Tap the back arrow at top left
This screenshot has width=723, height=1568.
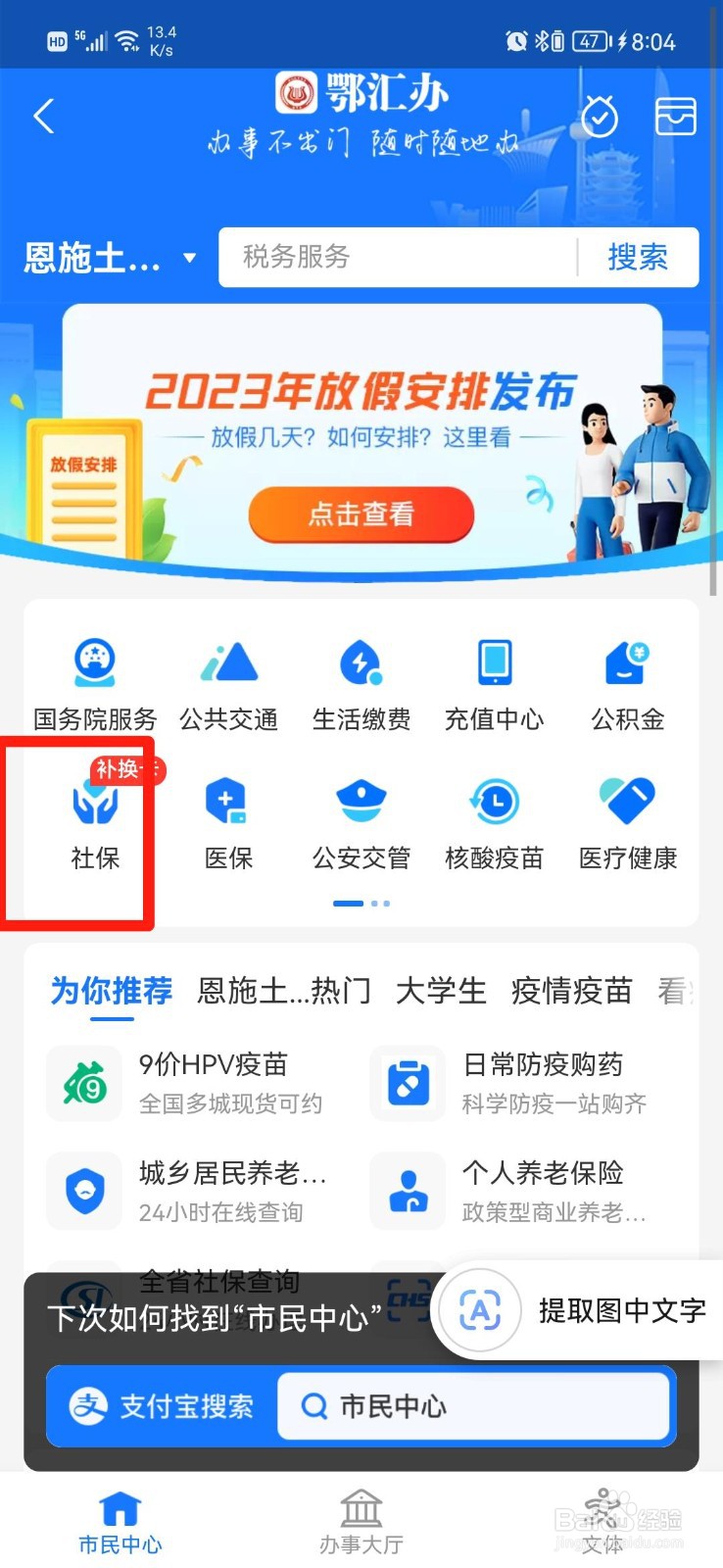click(x=43, y=116)
